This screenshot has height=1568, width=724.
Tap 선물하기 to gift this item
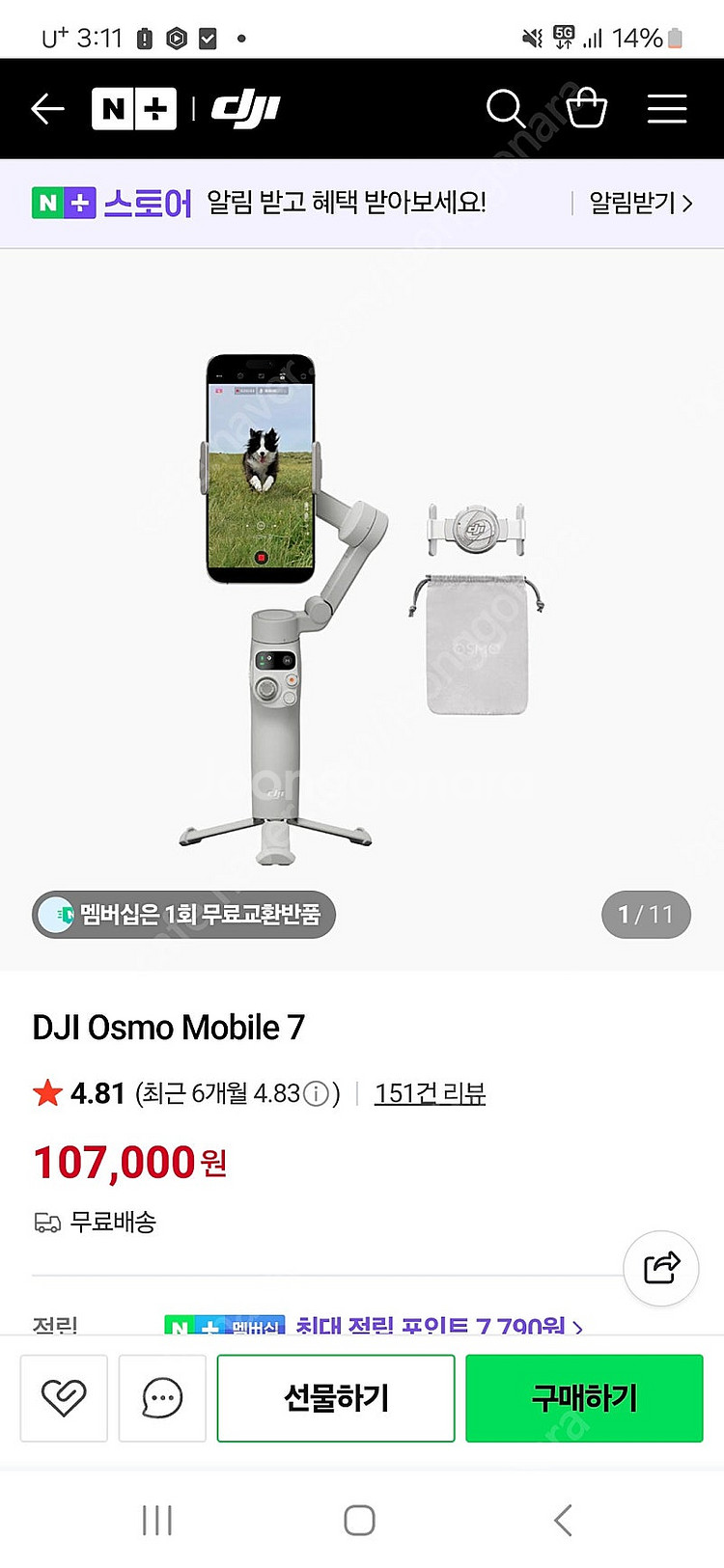click(x=336, y=1398)
